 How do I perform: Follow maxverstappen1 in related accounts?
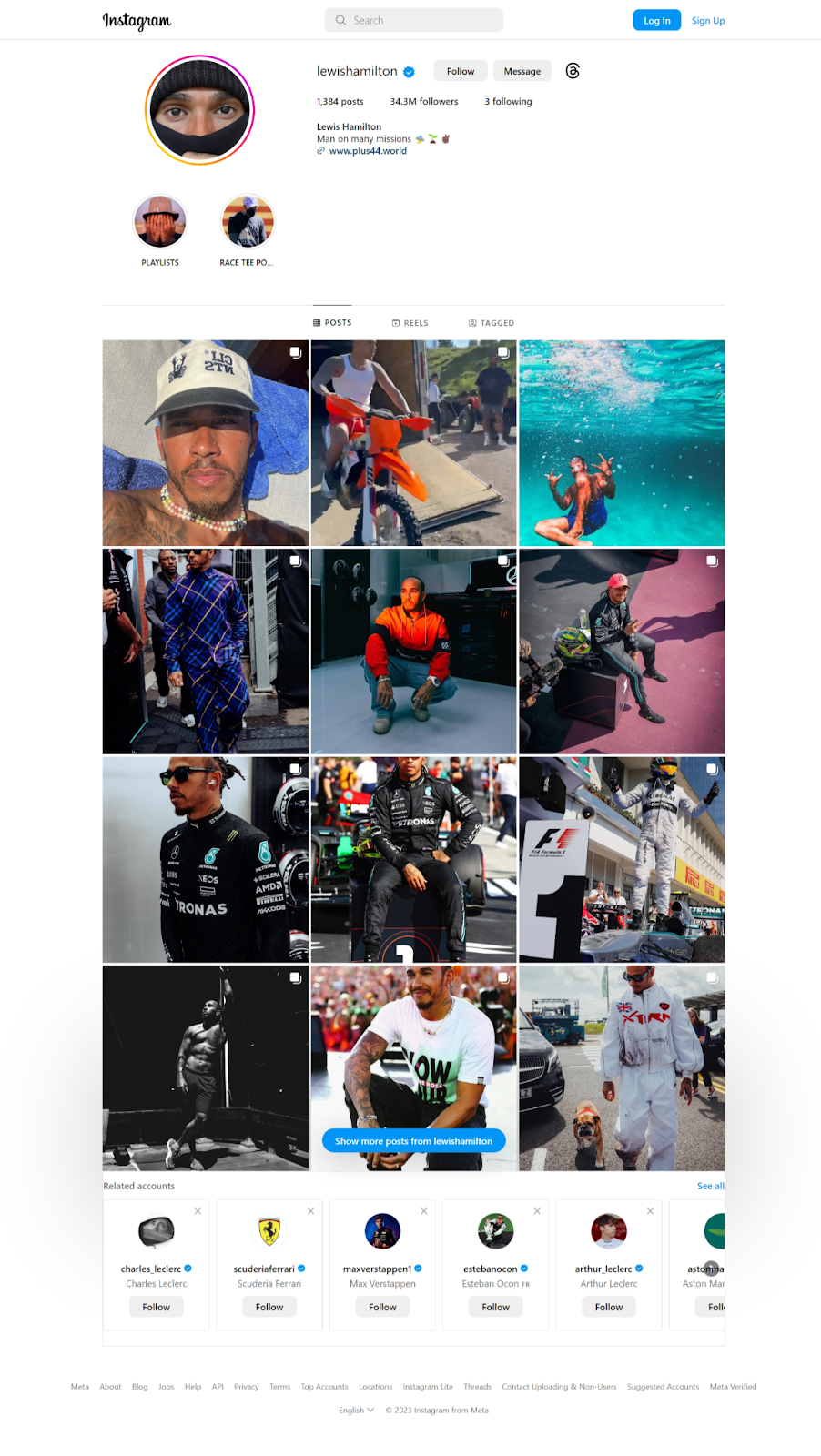pos(382,1307)
